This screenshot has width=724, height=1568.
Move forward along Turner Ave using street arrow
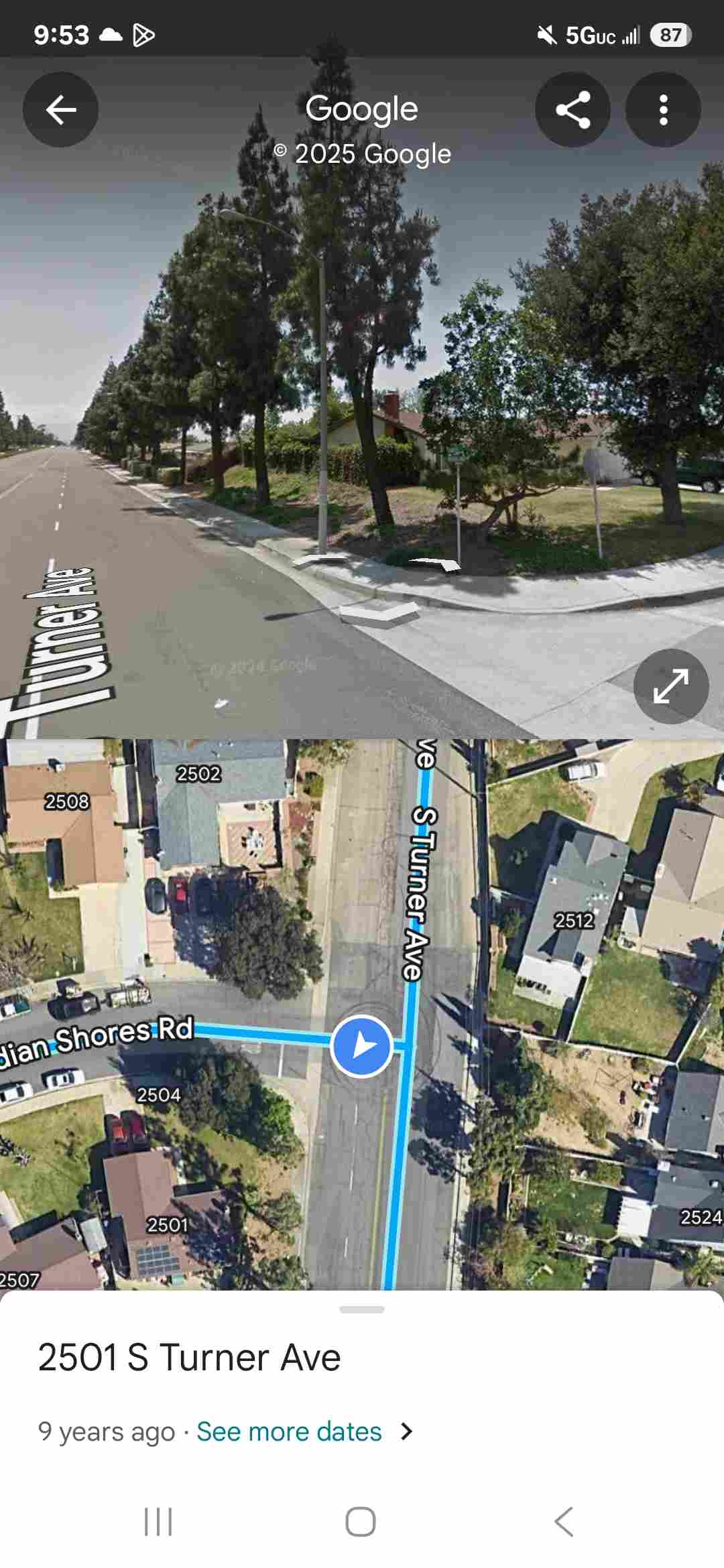[319, 560]
